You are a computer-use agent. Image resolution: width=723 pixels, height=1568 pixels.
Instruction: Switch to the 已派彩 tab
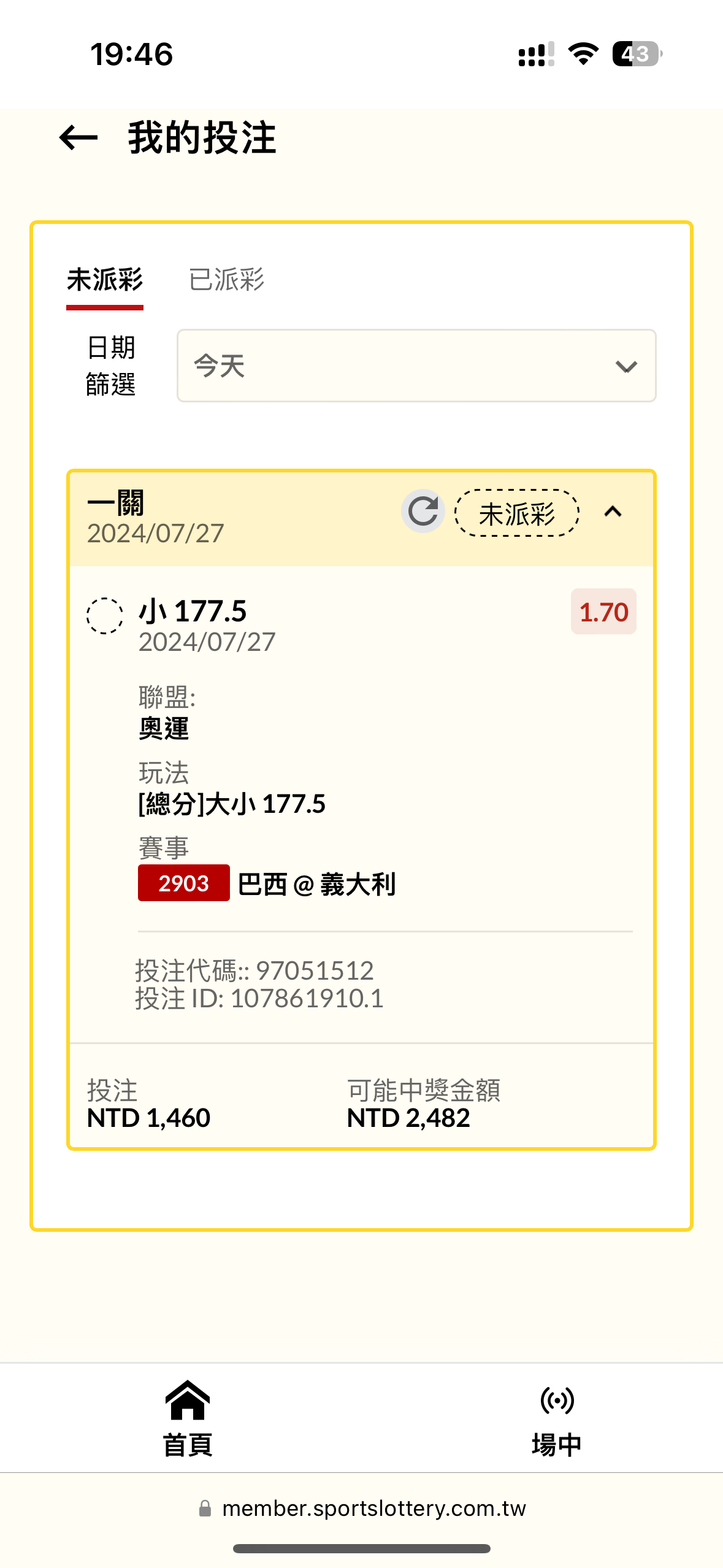[226, 280]
